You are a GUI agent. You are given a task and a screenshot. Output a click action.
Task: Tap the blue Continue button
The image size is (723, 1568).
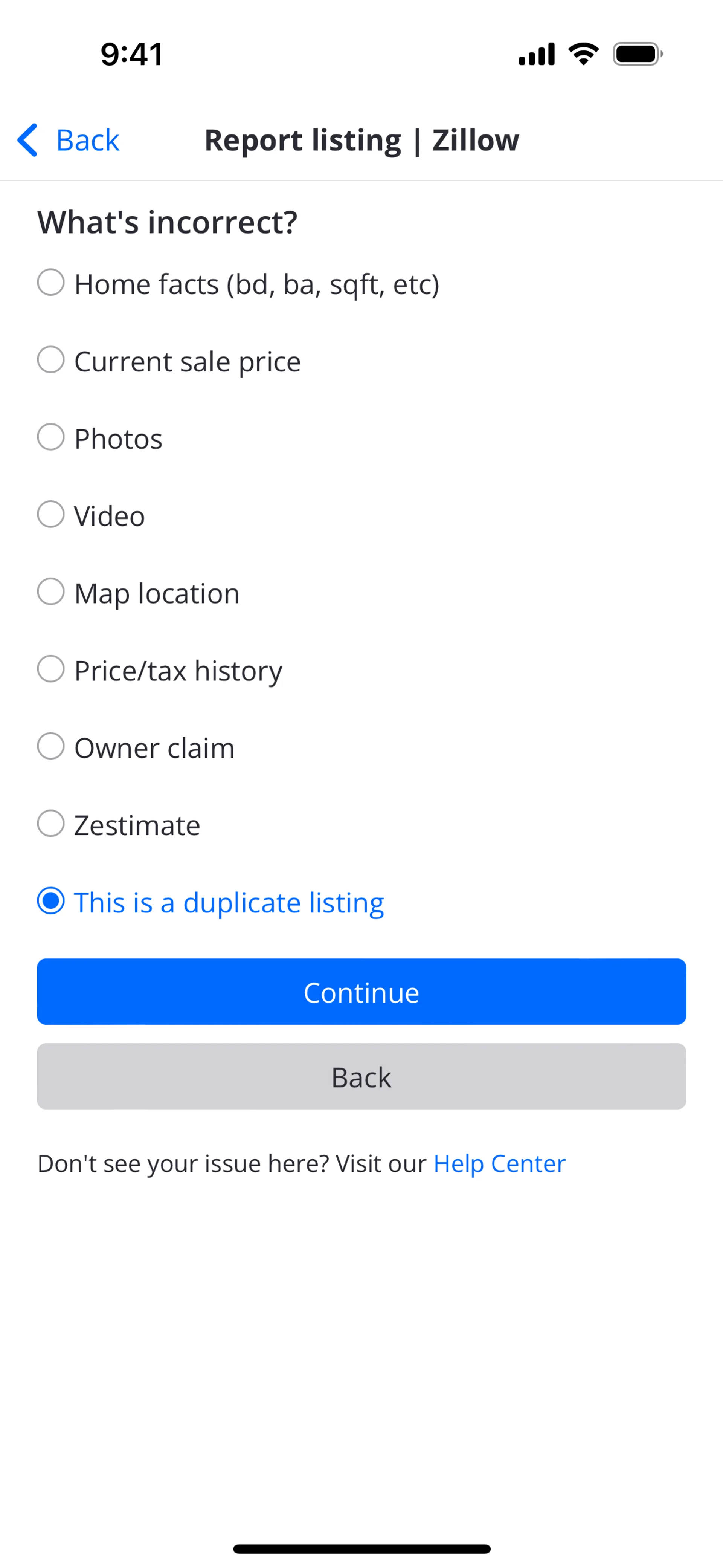tap(361, 992)
